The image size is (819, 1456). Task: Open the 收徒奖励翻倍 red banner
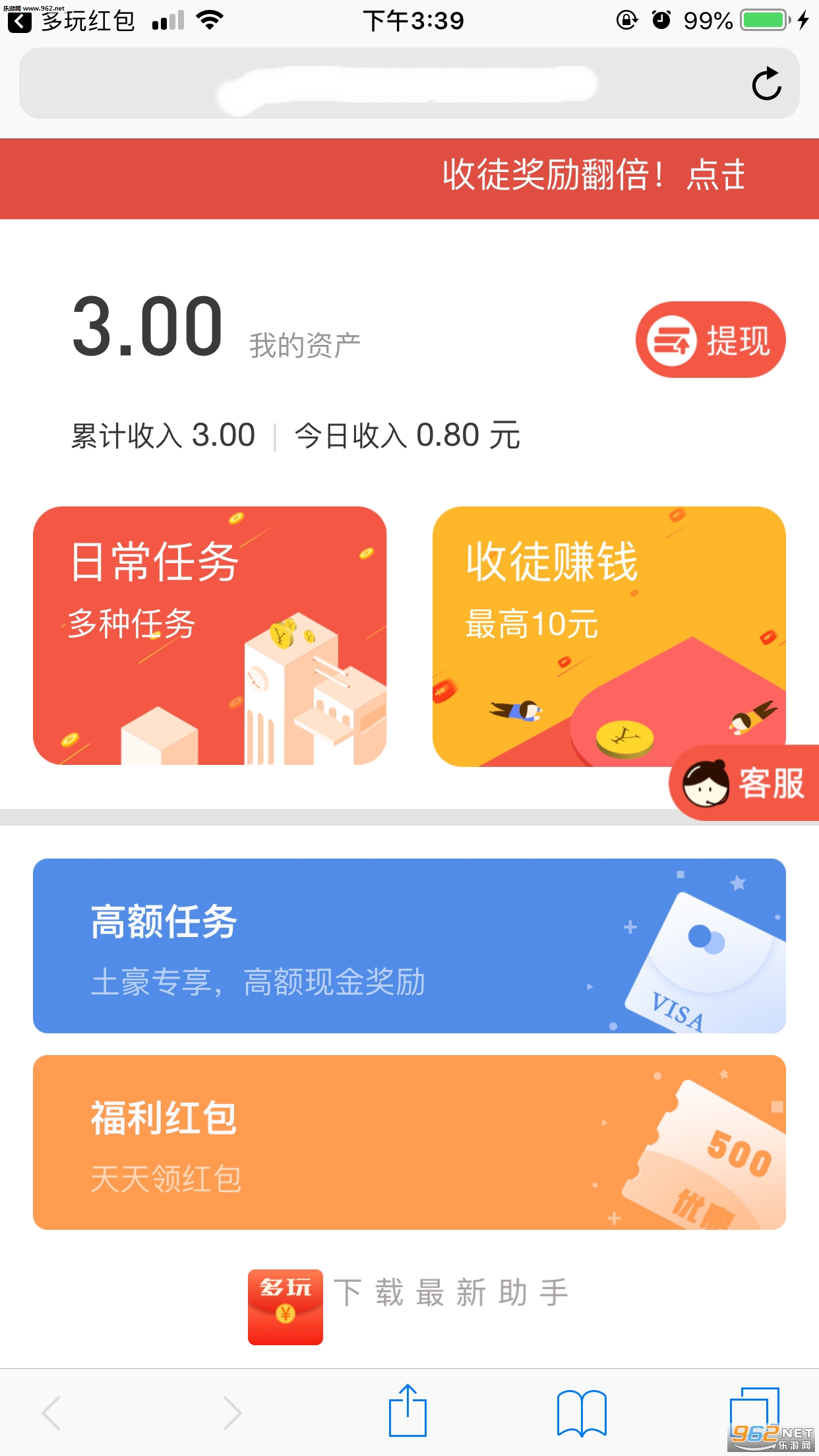tap(409, 177)
